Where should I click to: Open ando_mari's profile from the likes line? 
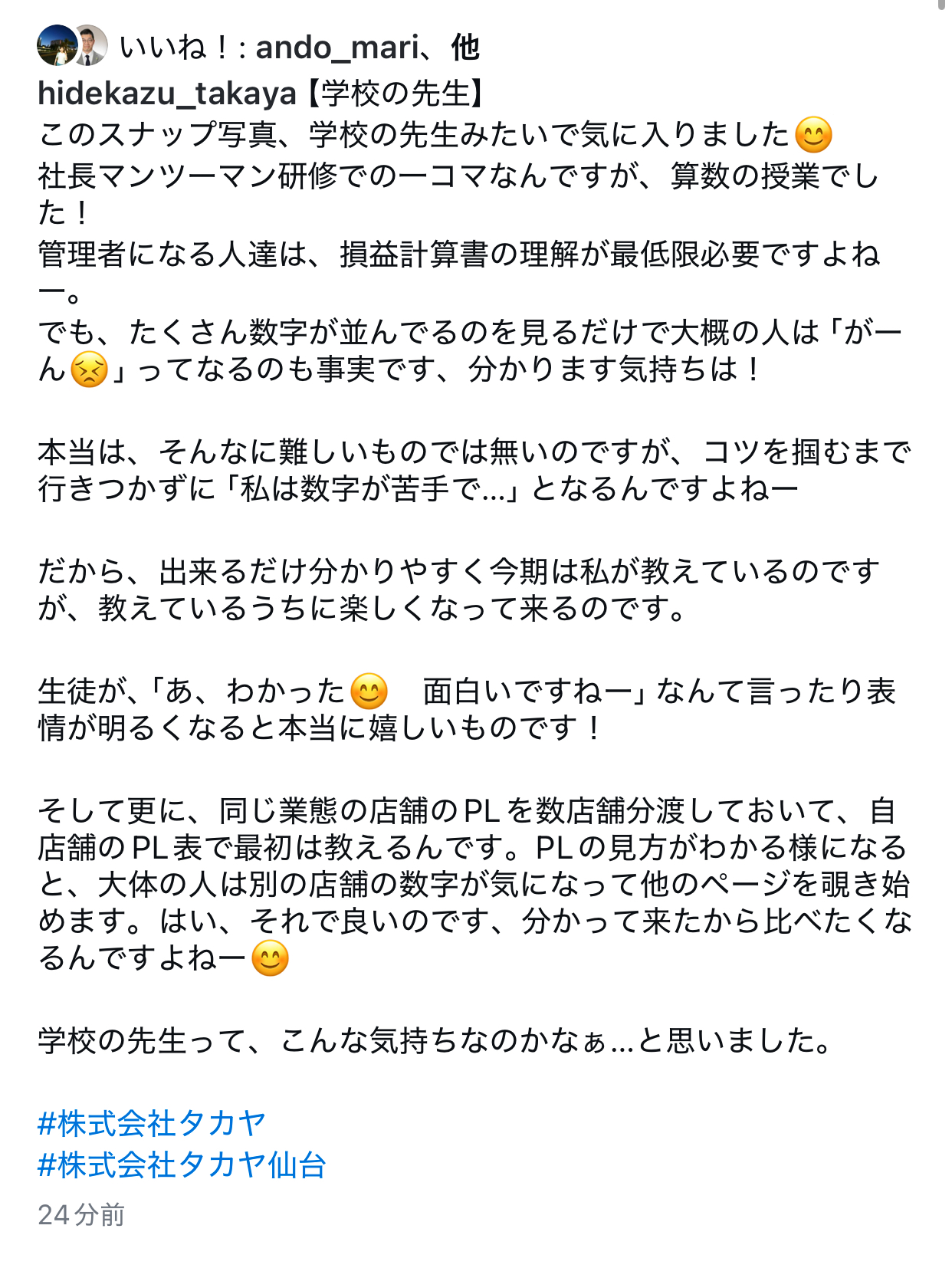337,48
